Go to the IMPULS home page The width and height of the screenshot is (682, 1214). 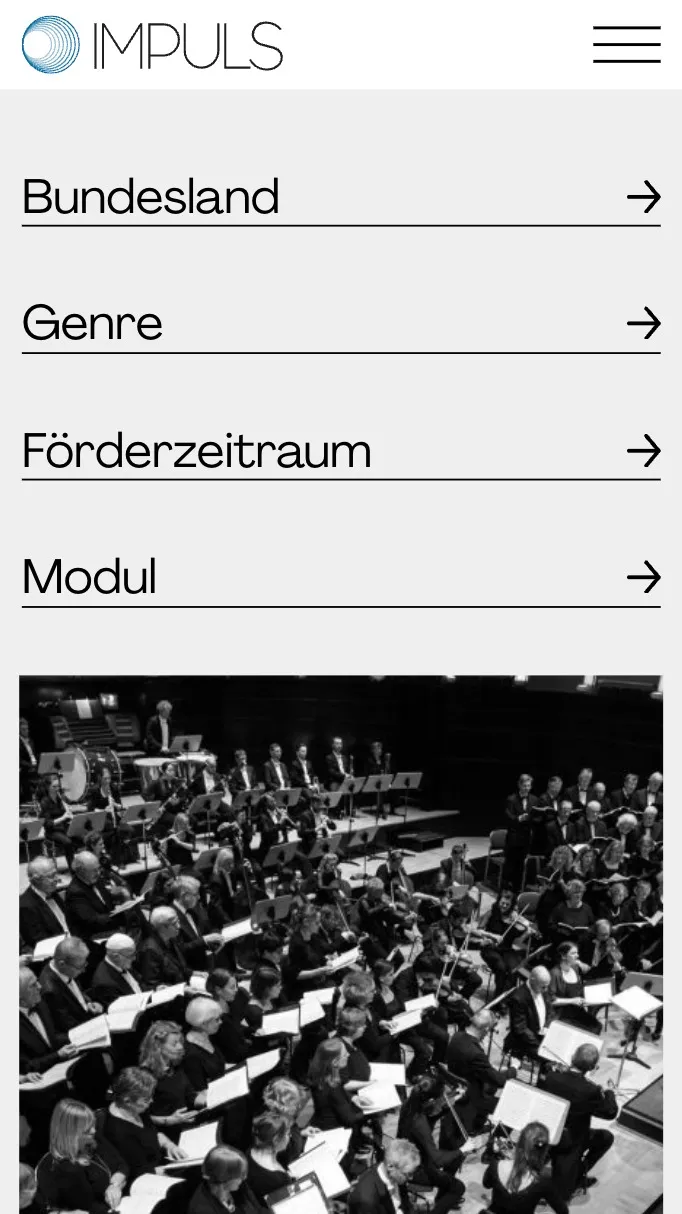[152, 45]
